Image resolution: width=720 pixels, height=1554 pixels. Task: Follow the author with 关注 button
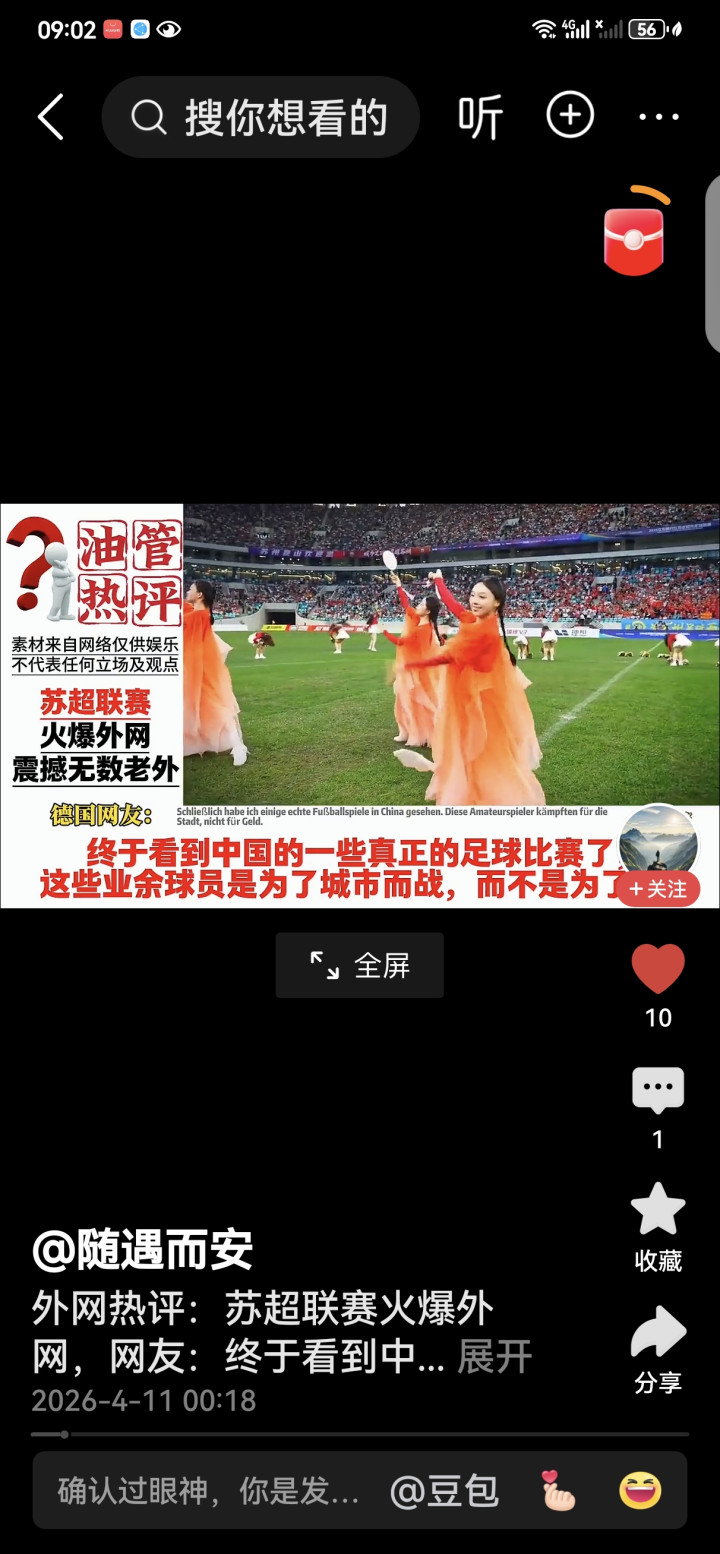pyautogui.click(x=658, y=889)
